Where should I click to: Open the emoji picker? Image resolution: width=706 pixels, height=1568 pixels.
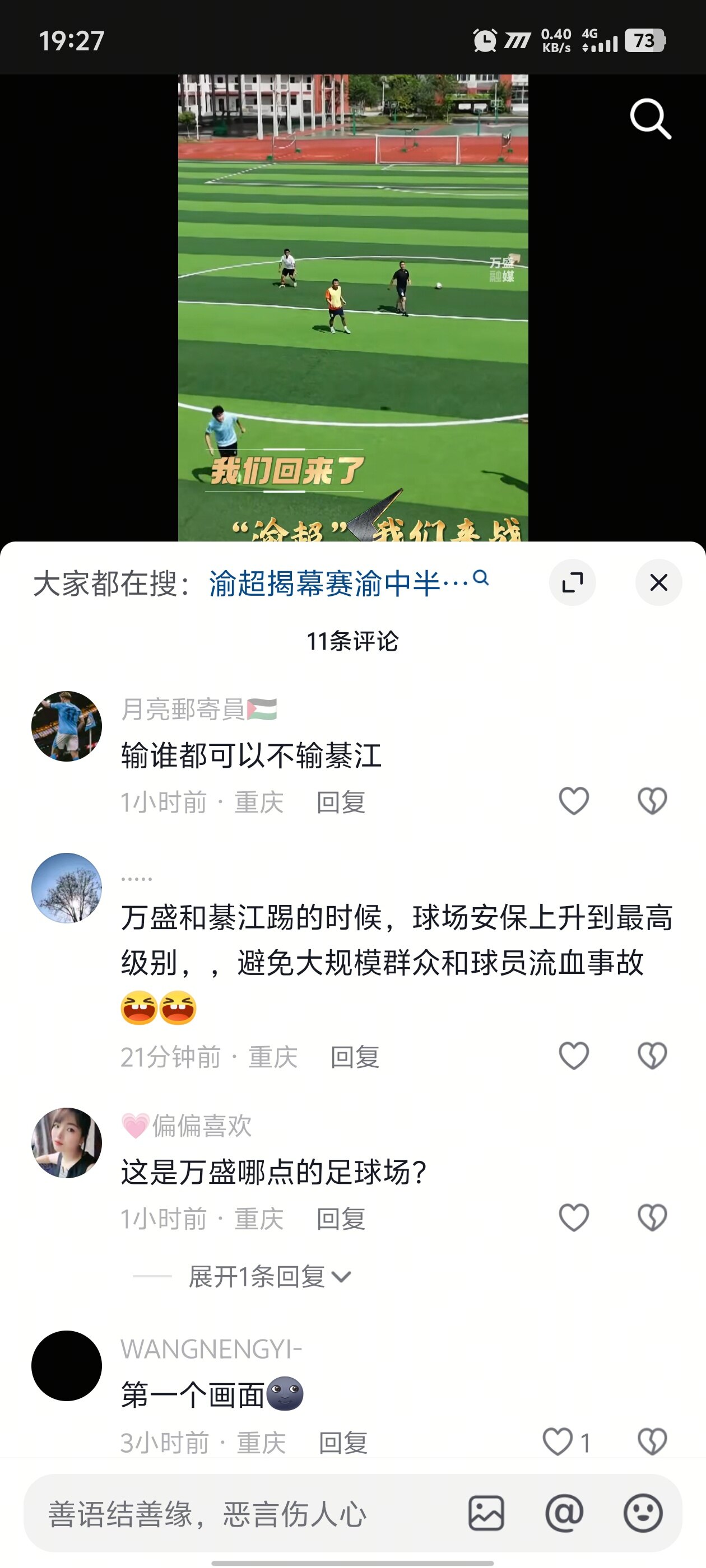click(643, 1514)
